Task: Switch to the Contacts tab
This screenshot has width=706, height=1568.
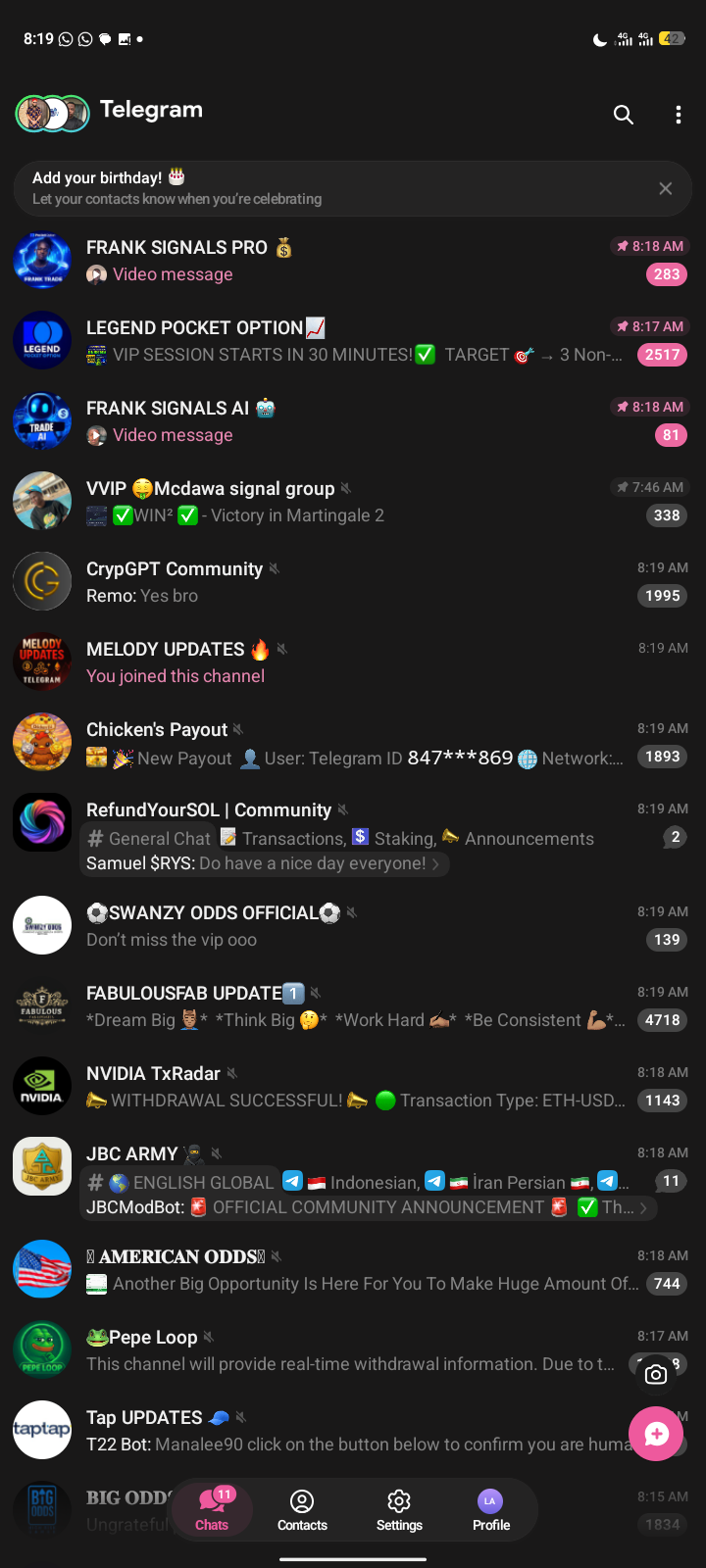Action: pos(302,1510)
